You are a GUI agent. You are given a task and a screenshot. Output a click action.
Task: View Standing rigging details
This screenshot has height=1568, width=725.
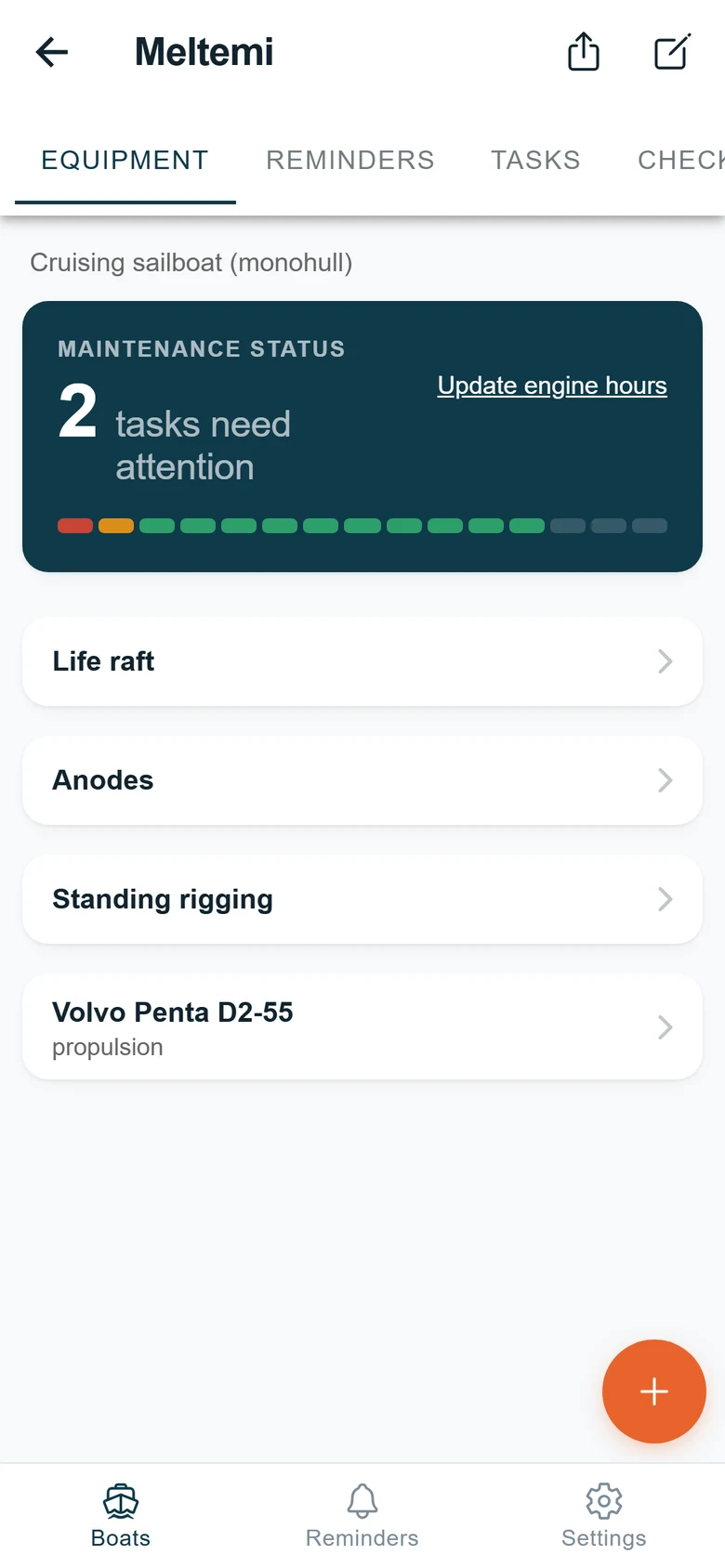coord(362,899)
